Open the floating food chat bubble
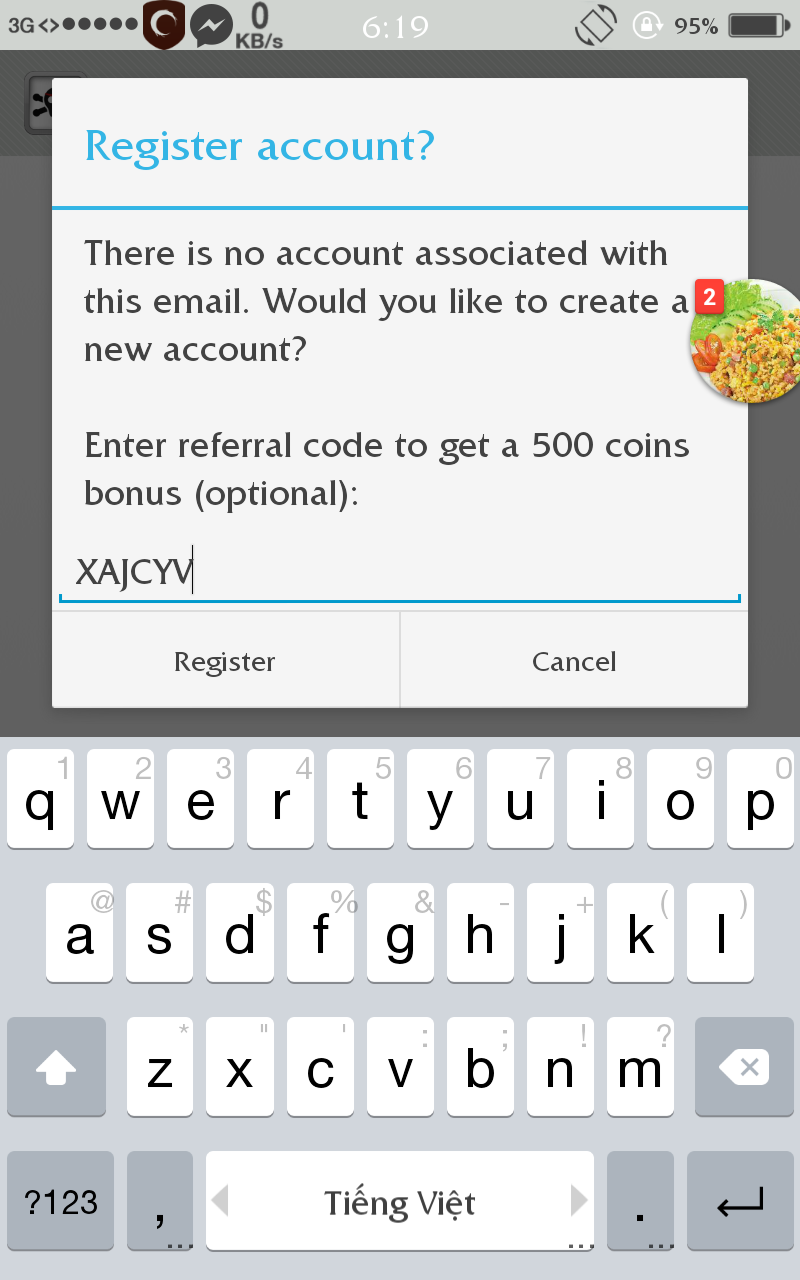This screenshot has width=800, height=1280. 746,342
